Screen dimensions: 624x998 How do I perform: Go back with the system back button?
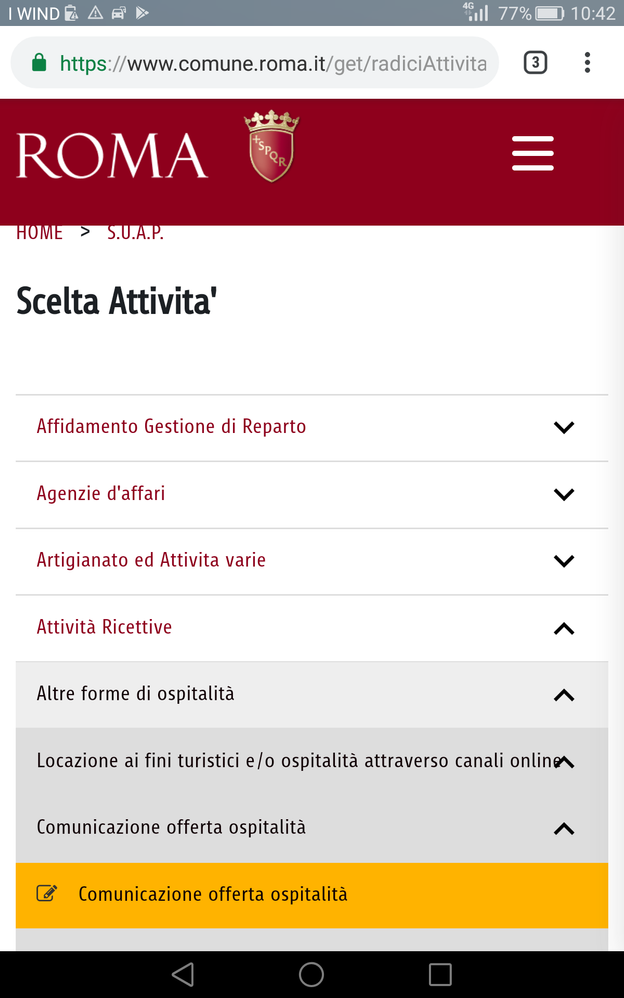coord(182,973)
